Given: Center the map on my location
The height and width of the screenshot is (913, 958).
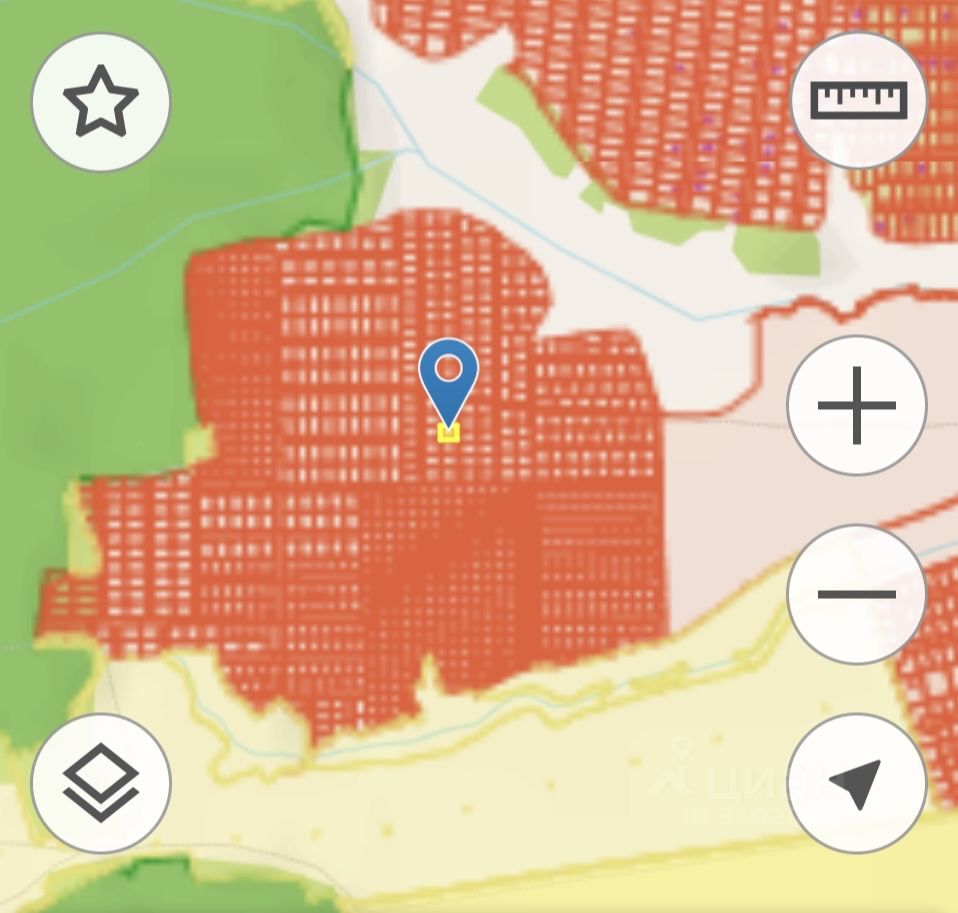Looking at the screenshot, I should pos(857,783).
